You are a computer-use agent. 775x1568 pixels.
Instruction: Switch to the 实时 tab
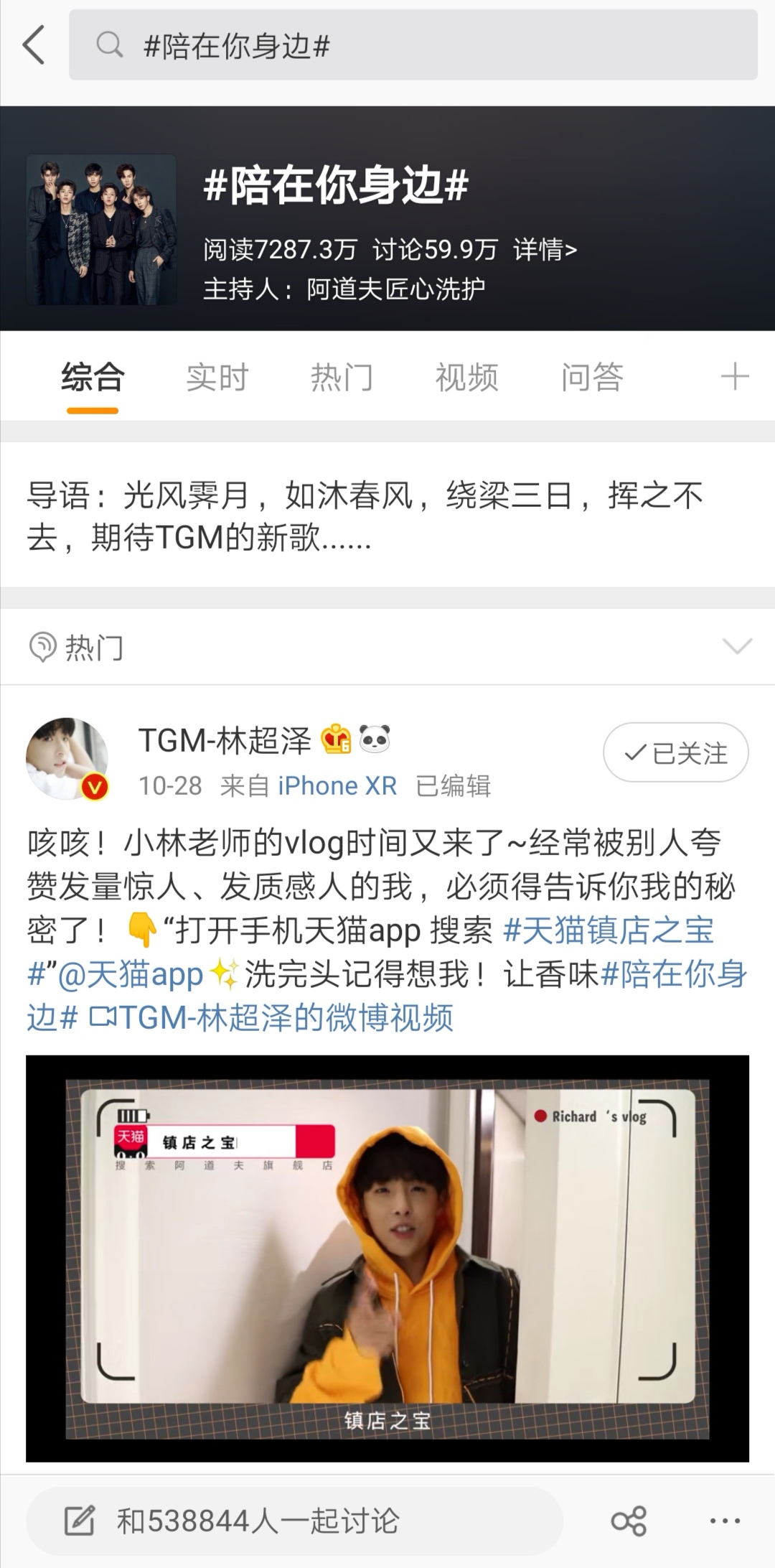click(217, 377)
